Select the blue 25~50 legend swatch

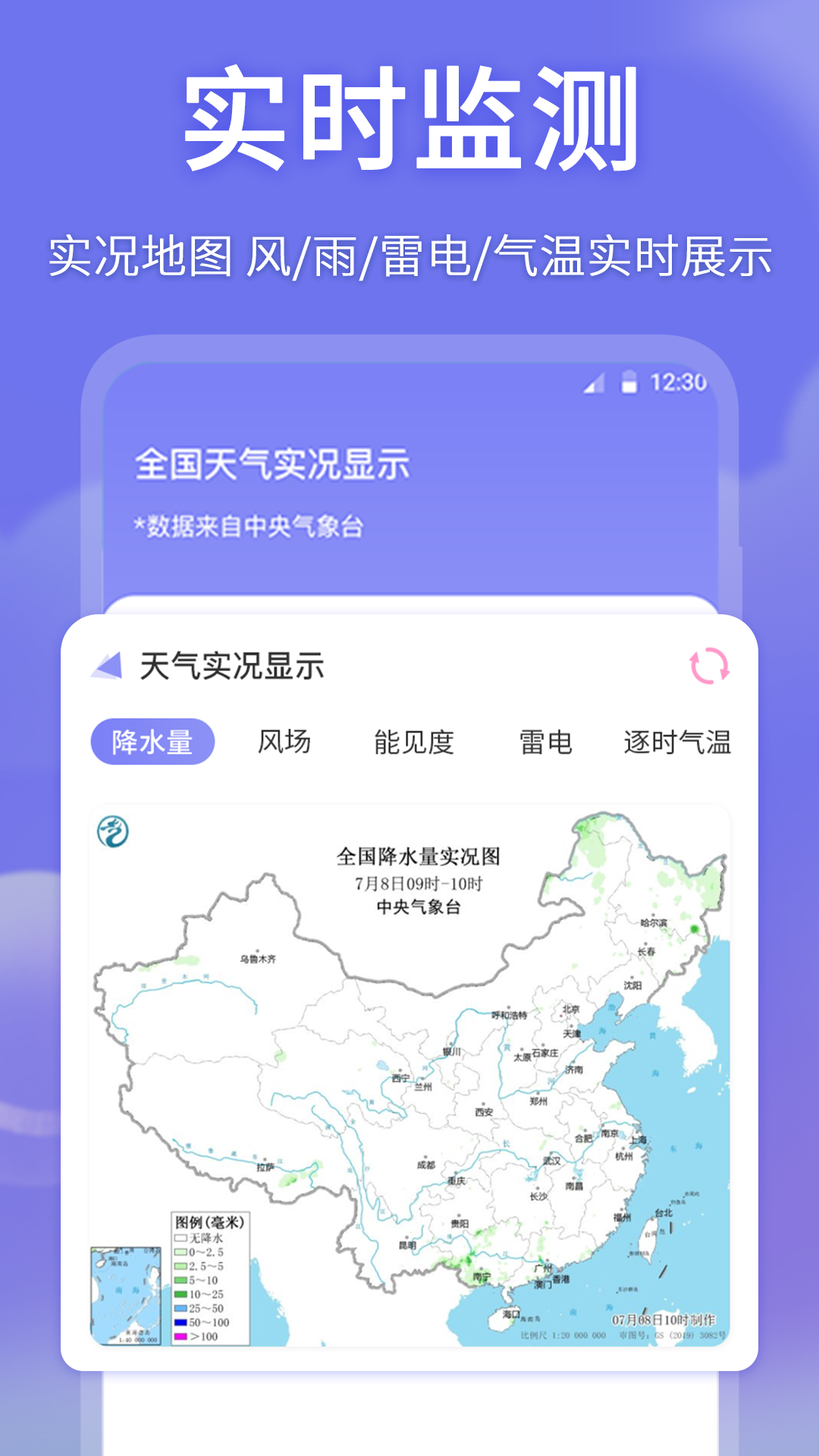point(180,1309)
